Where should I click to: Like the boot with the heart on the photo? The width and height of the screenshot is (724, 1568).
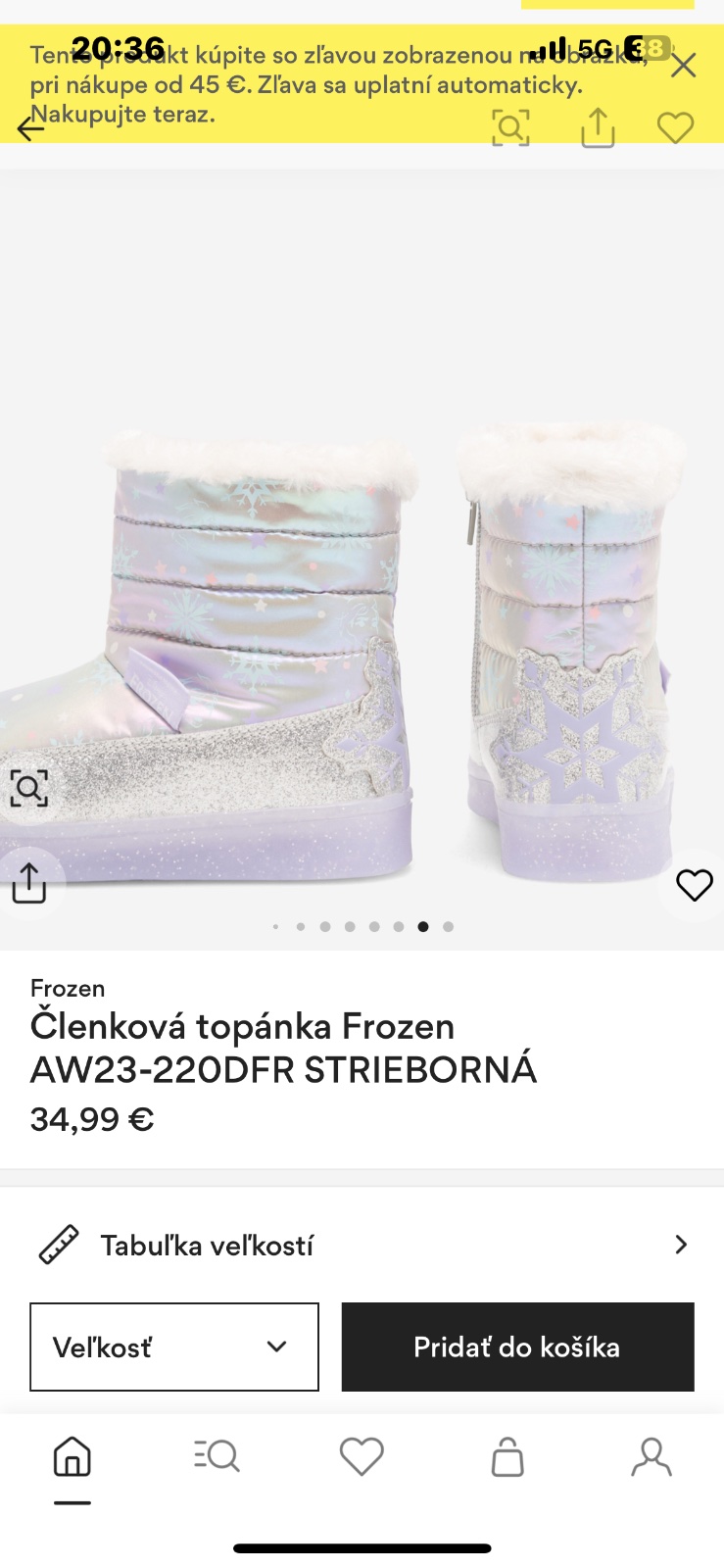694,885
